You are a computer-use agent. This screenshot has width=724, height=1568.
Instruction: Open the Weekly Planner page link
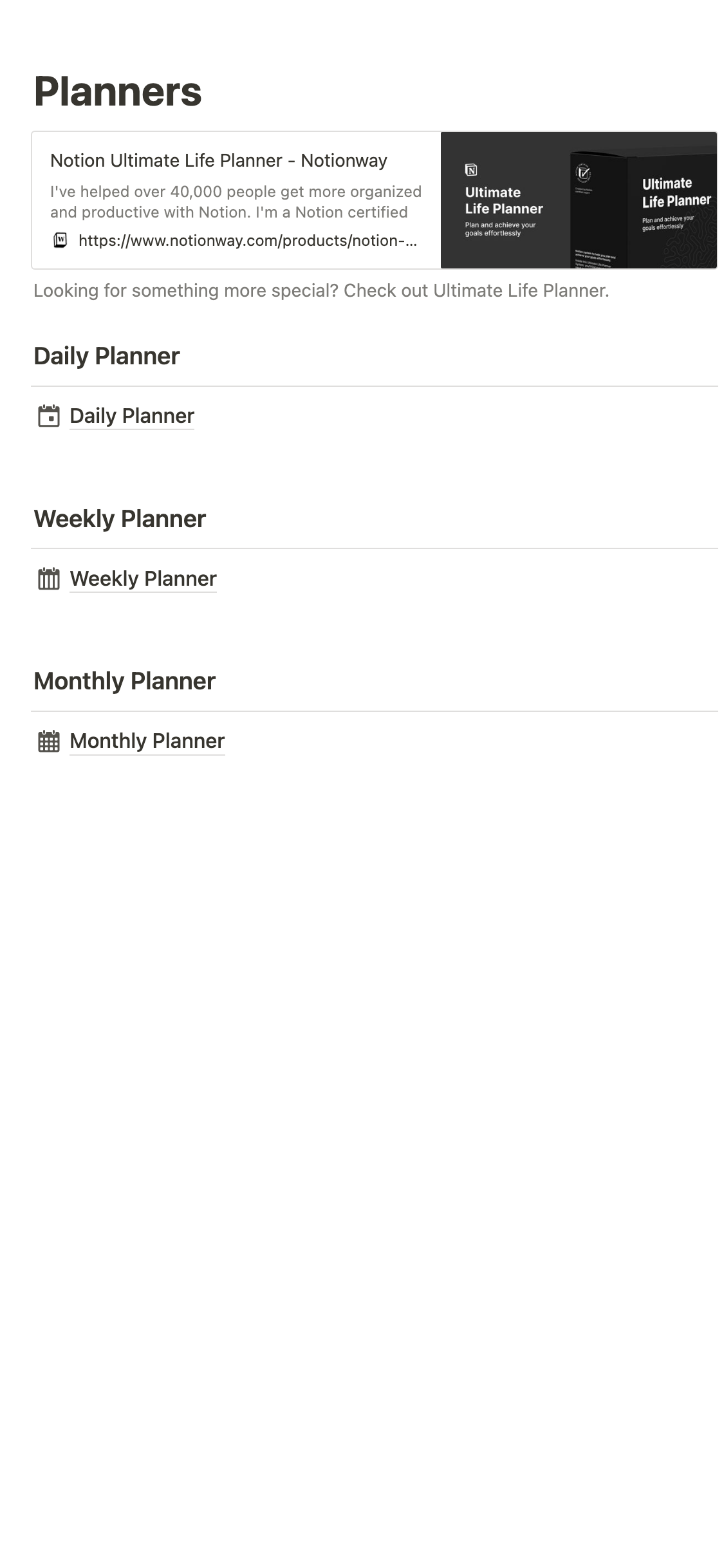click(142, 579)
